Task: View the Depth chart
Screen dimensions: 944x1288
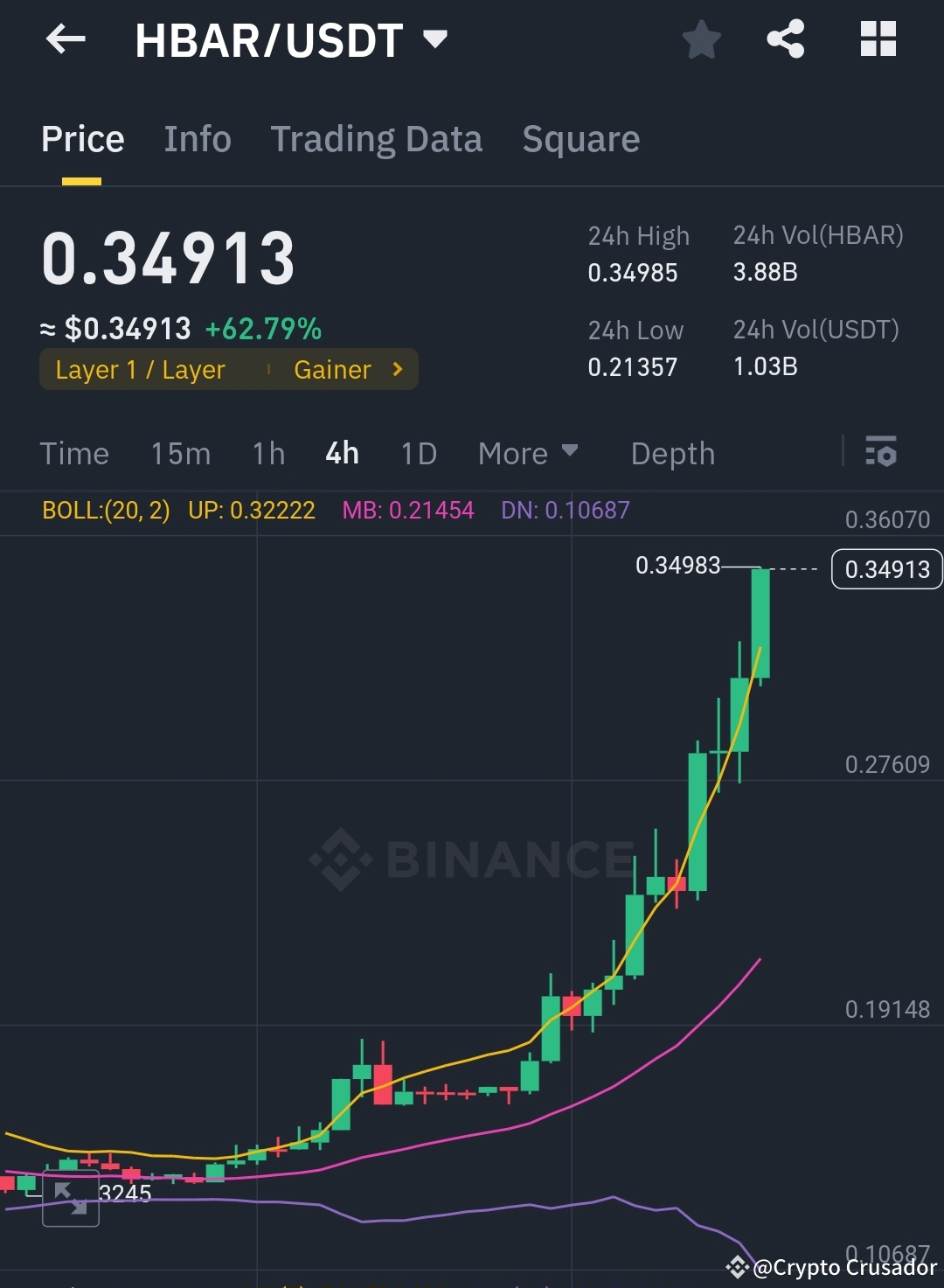Action: tap(672, 453)
